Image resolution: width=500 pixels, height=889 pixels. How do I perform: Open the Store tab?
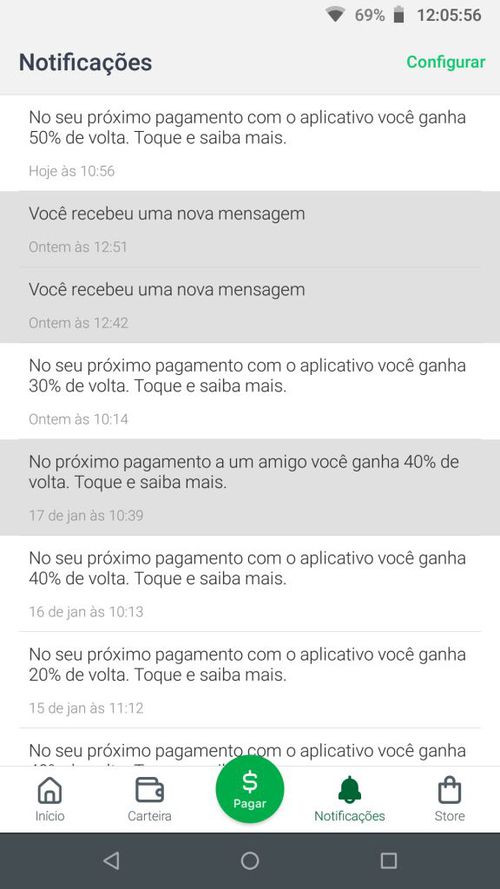(450, 799)
